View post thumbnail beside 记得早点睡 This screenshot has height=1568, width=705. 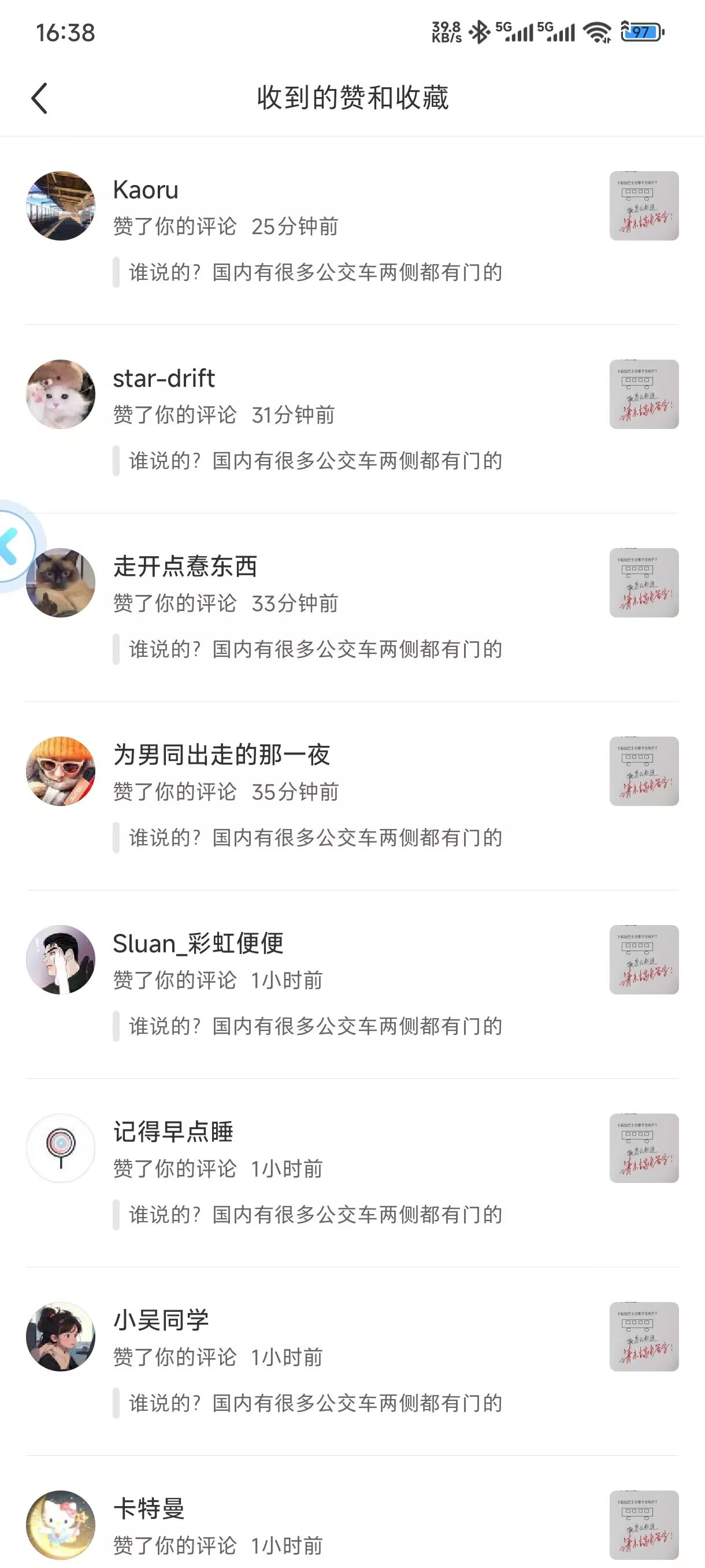pyautogui.click(x=644, y=1148)
